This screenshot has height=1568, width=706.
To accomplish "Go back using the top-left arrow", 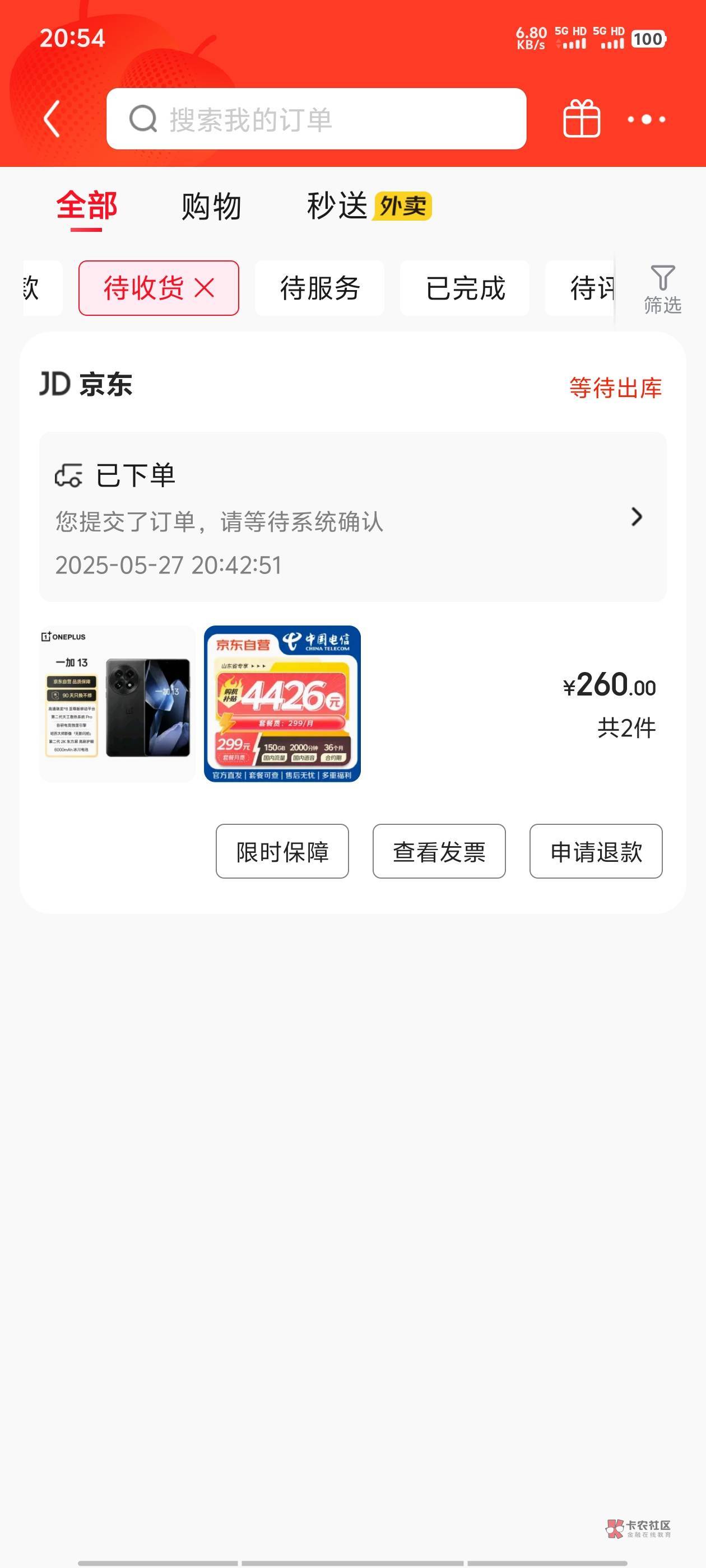I will [52, 119].
